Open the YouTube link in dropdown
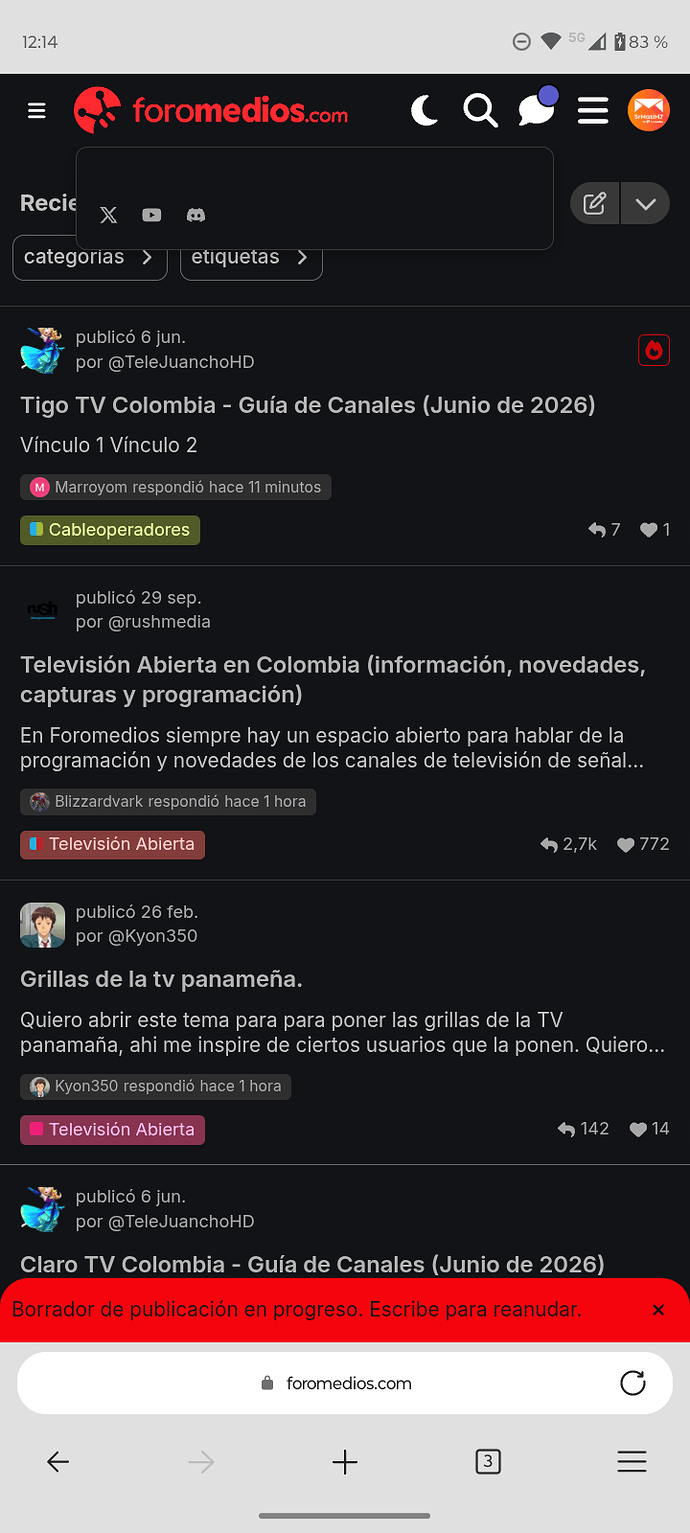The image size is (690, 1533). (152, 215)
